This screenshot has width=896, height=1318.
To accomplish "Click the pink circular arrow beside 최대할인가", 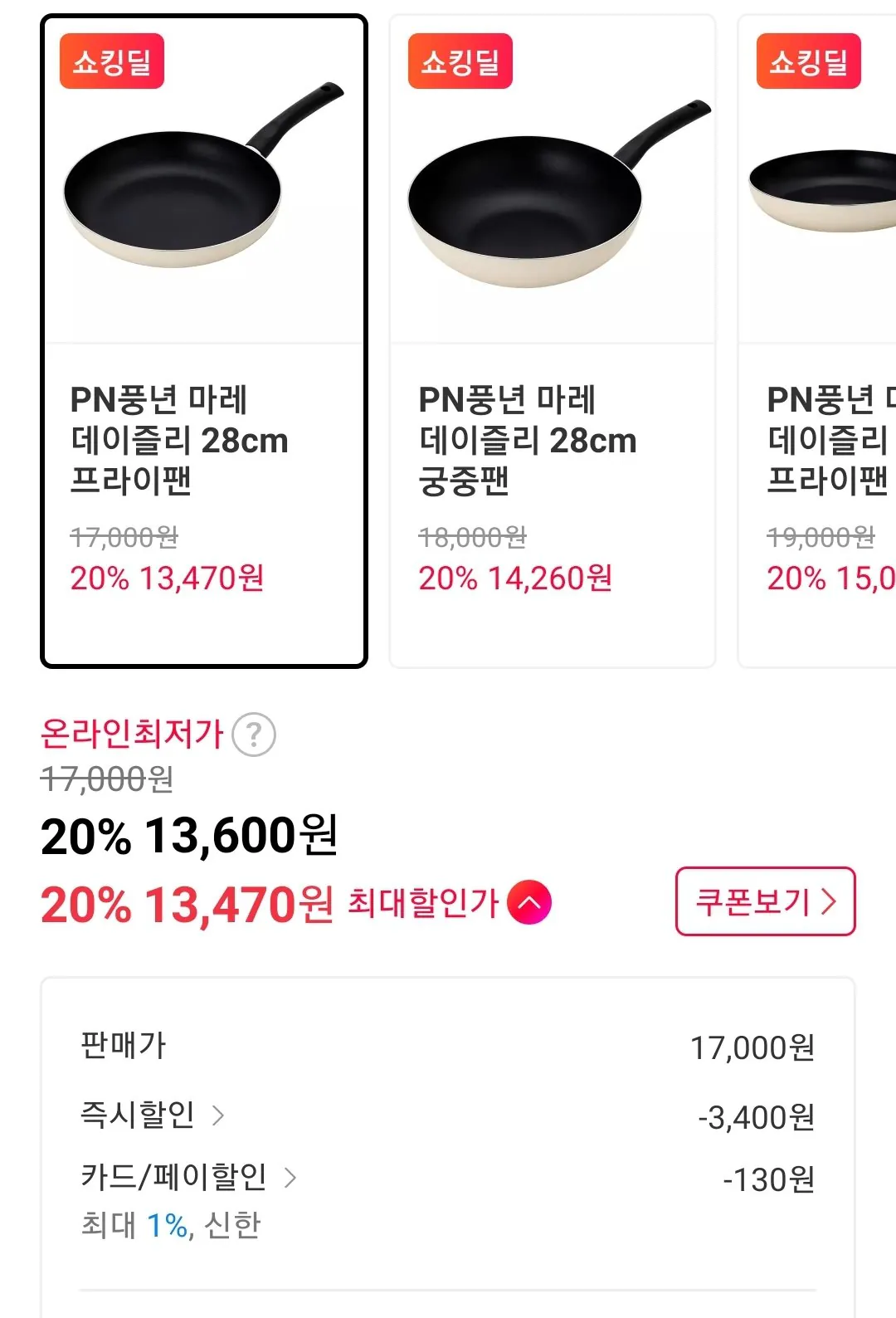I will pos(530,904).
